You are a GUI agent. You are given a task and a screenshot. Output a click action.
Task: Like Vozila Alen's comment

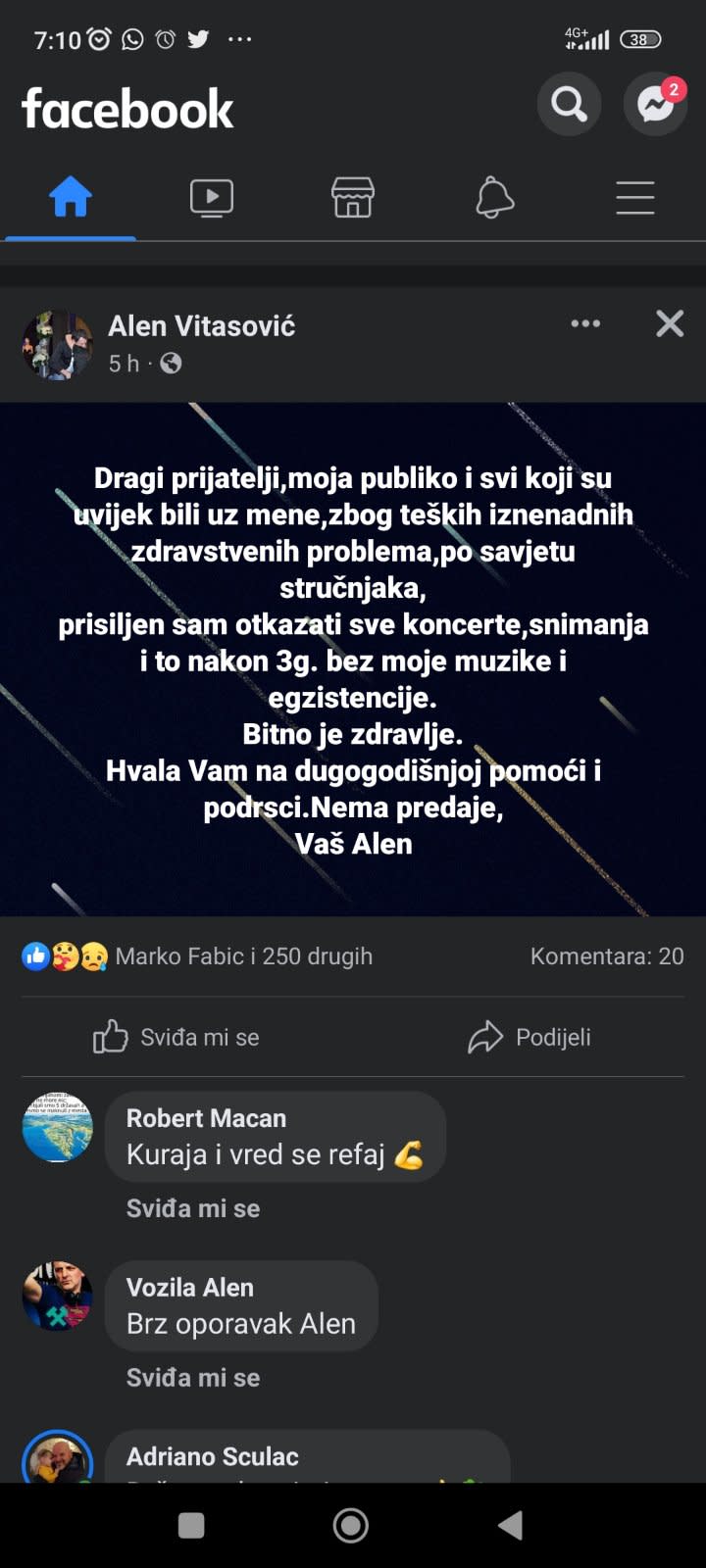193,1378
